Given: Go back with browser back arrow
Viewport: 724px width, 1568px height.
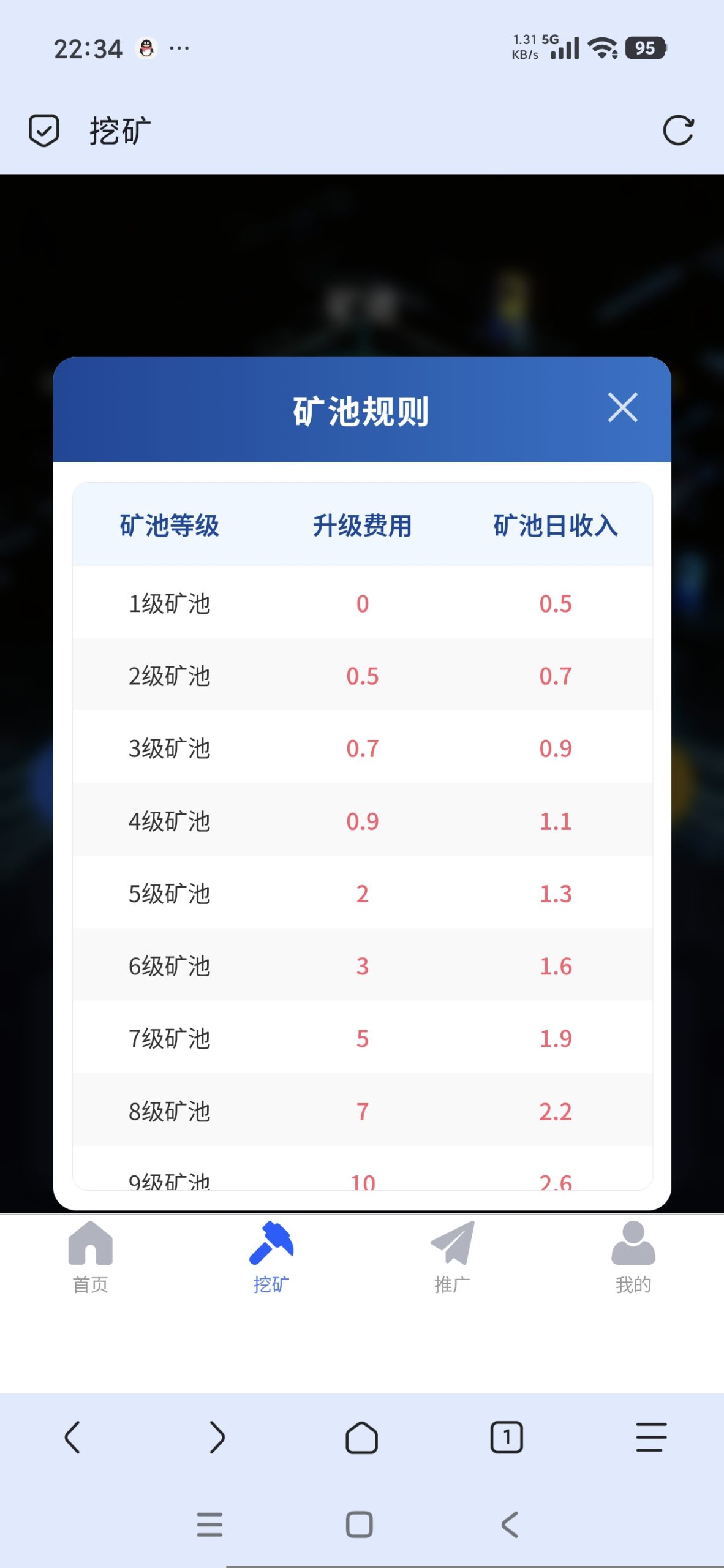Looking at the screenshot, I should coord(72,1437).
